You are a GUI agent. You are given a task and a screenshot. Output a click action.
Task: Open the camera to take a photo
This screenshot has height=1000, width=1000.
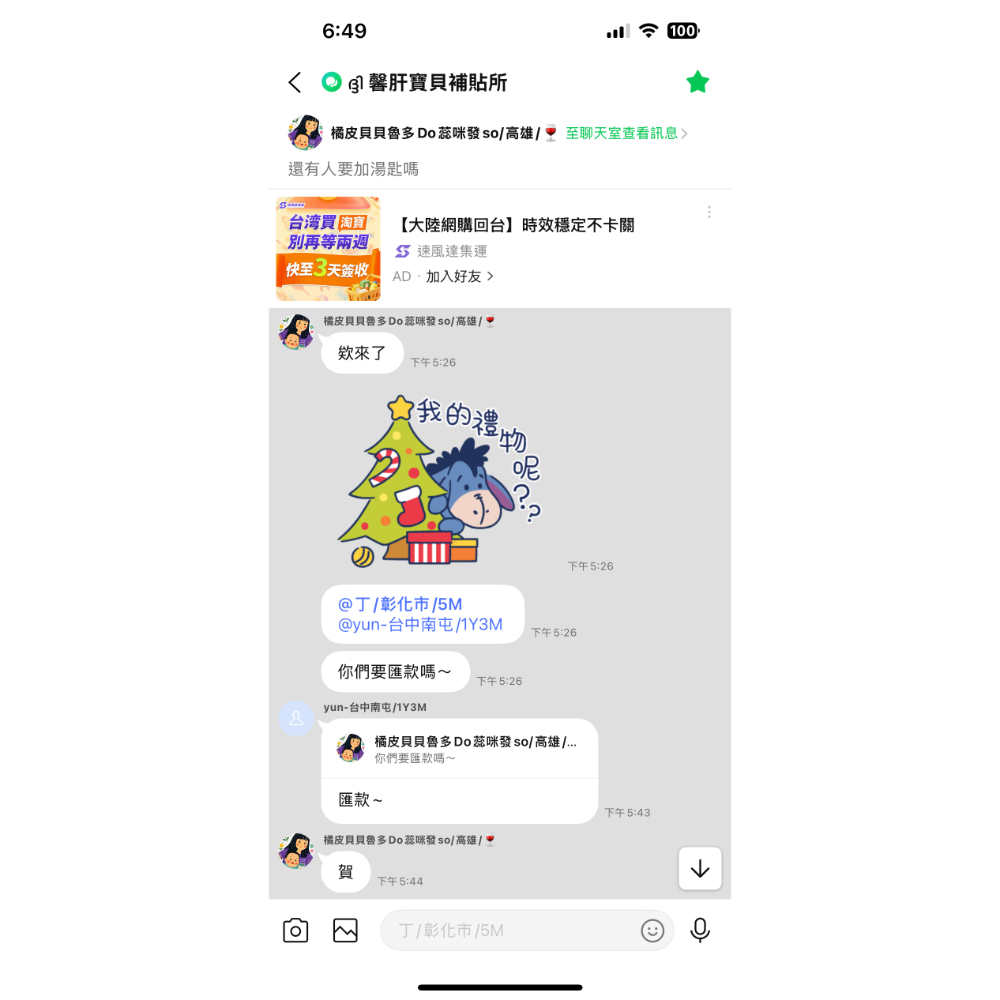coord(295,930)
